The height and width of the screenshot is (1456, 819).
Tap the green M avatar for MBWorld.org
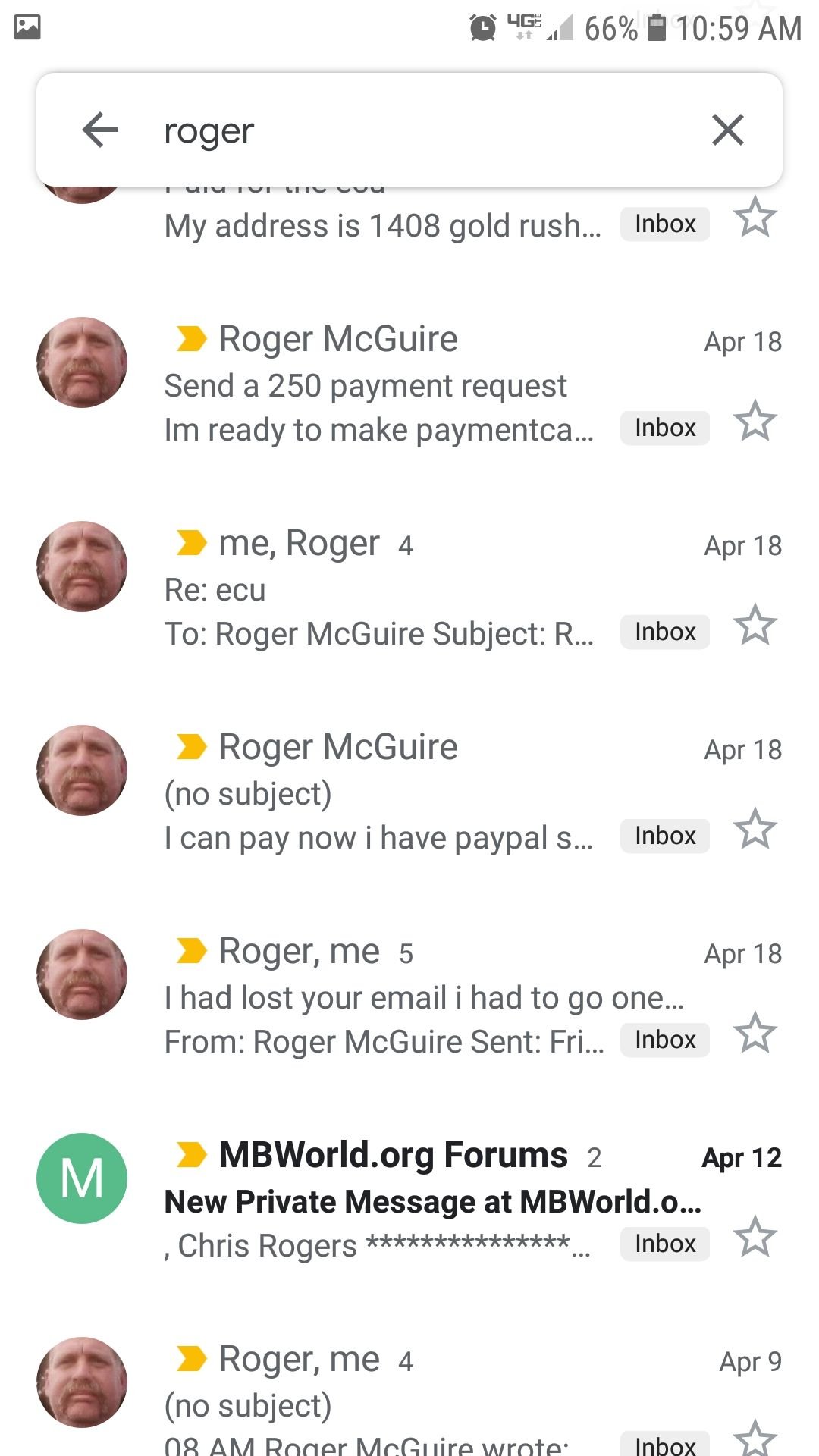tap(82, 1178)
